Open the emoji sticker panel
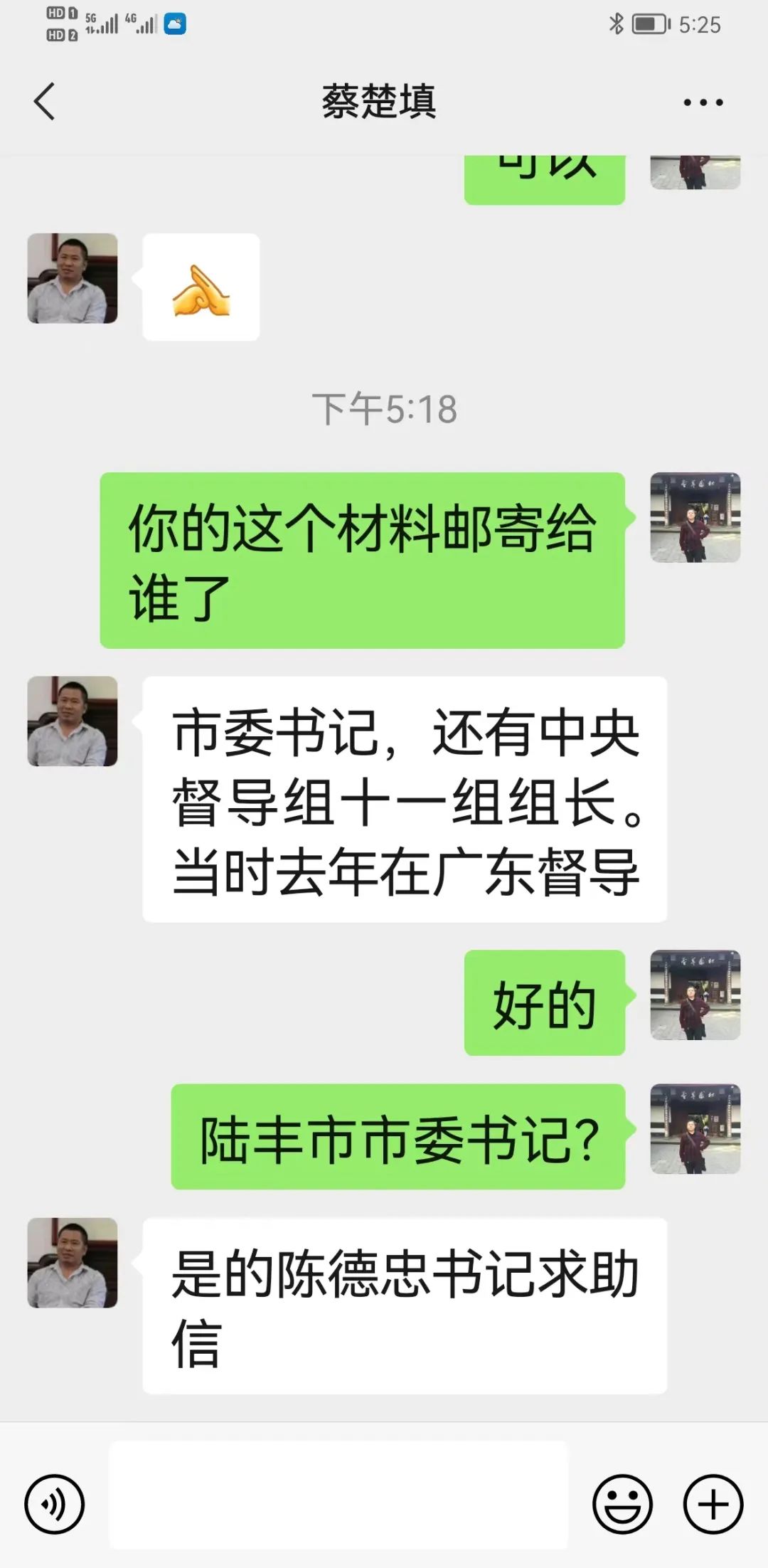 (622, 1504)
